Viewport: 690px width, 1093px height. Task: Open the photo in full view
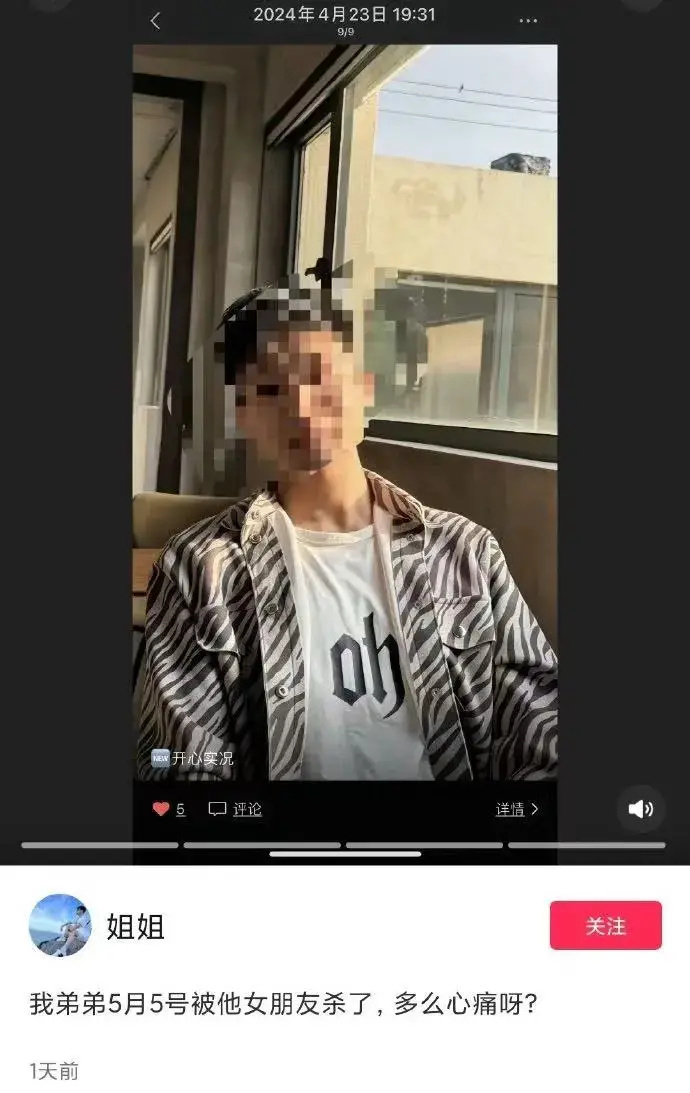(345, 420)
